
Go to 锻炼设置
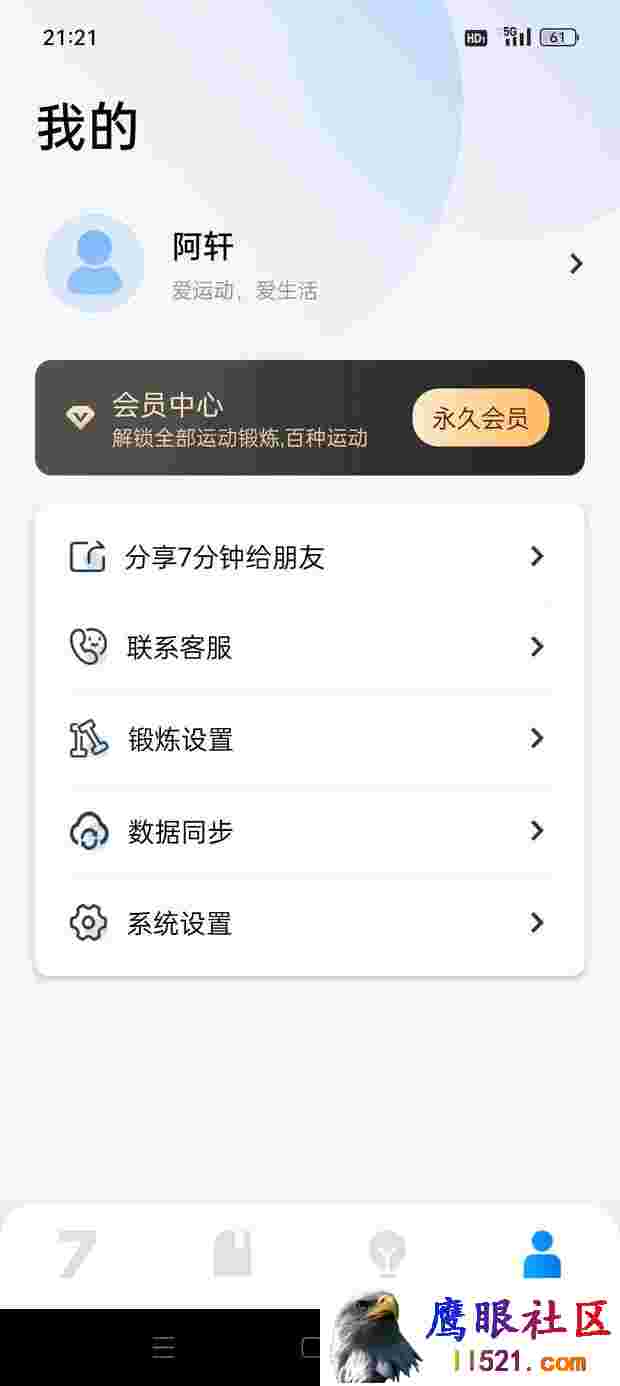310,739
